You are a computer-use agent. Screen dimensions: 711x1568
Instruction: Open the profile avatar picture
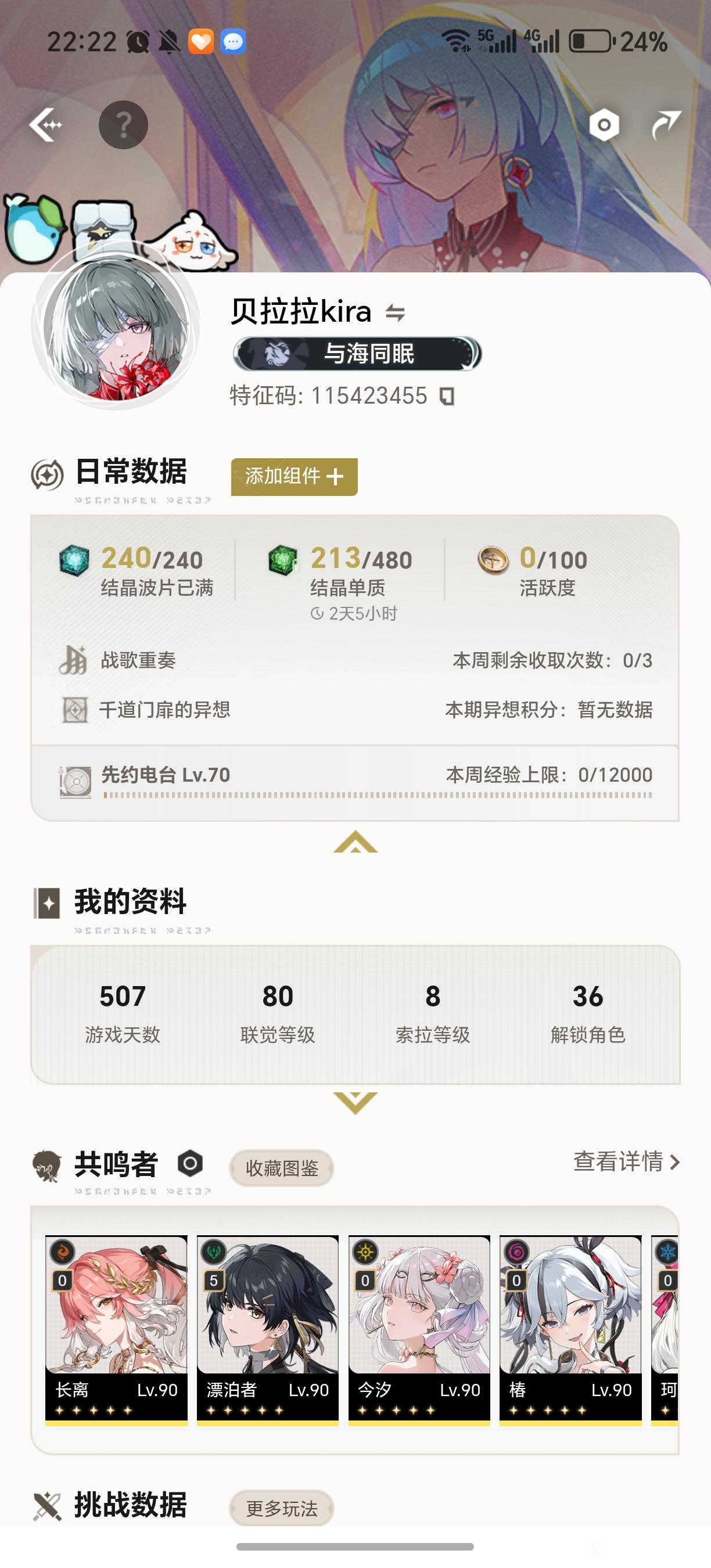click(x=116, y=328)
